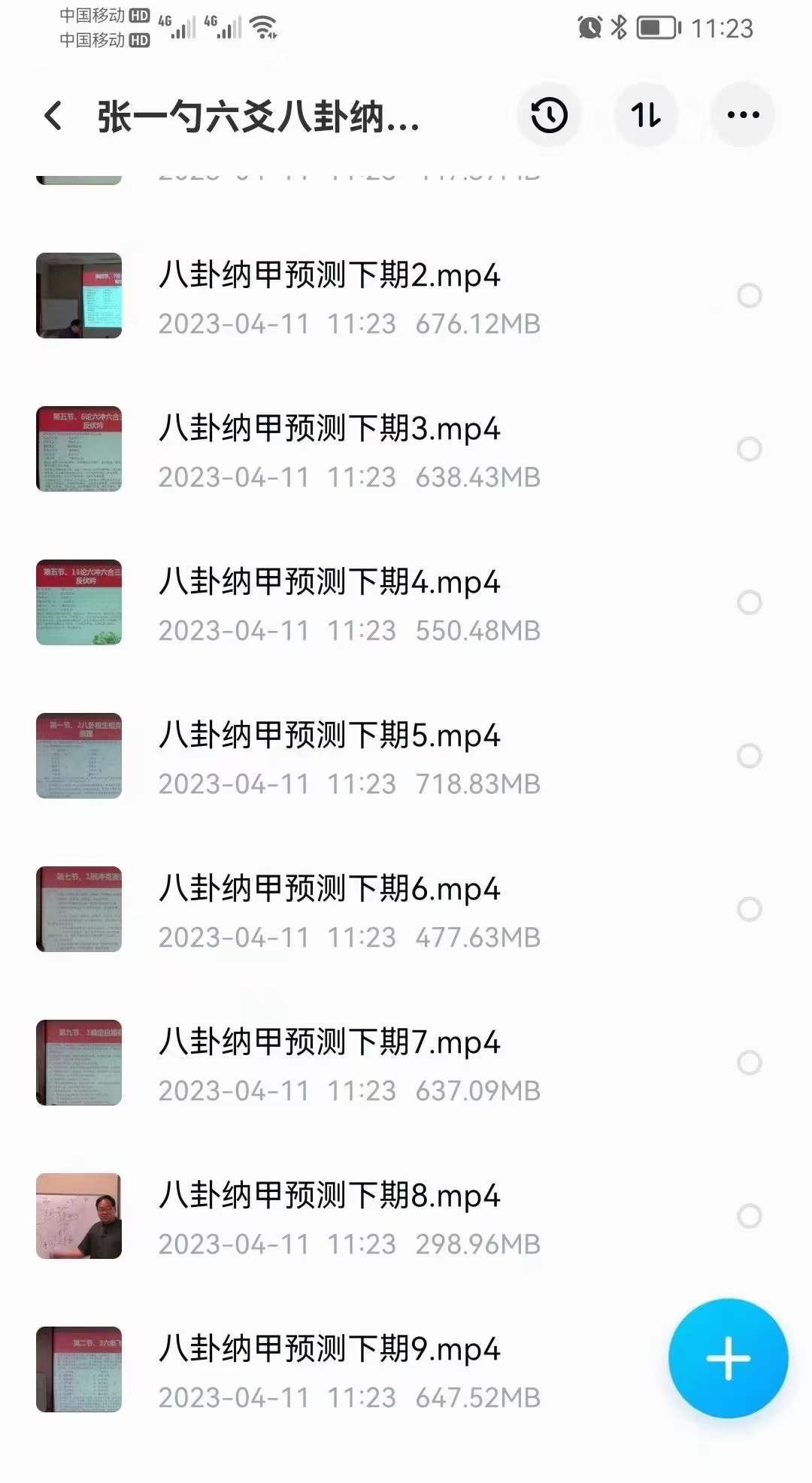812x1483 pixels.
Task: Select checkbox next to 八卦纳甲预测下期4.mp4
Action: 748,602
